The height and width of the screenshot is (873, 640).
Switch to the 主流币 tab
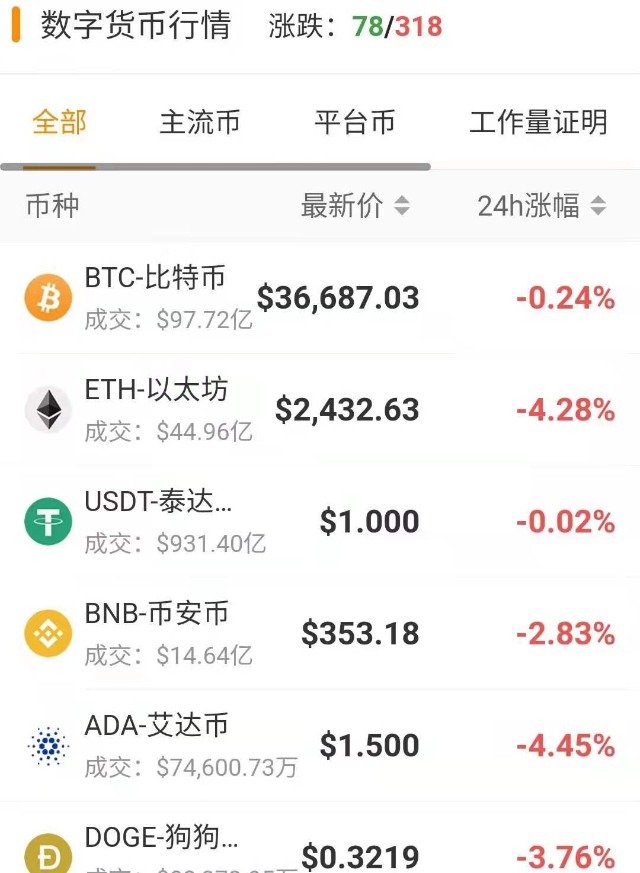tap(200, 123)
